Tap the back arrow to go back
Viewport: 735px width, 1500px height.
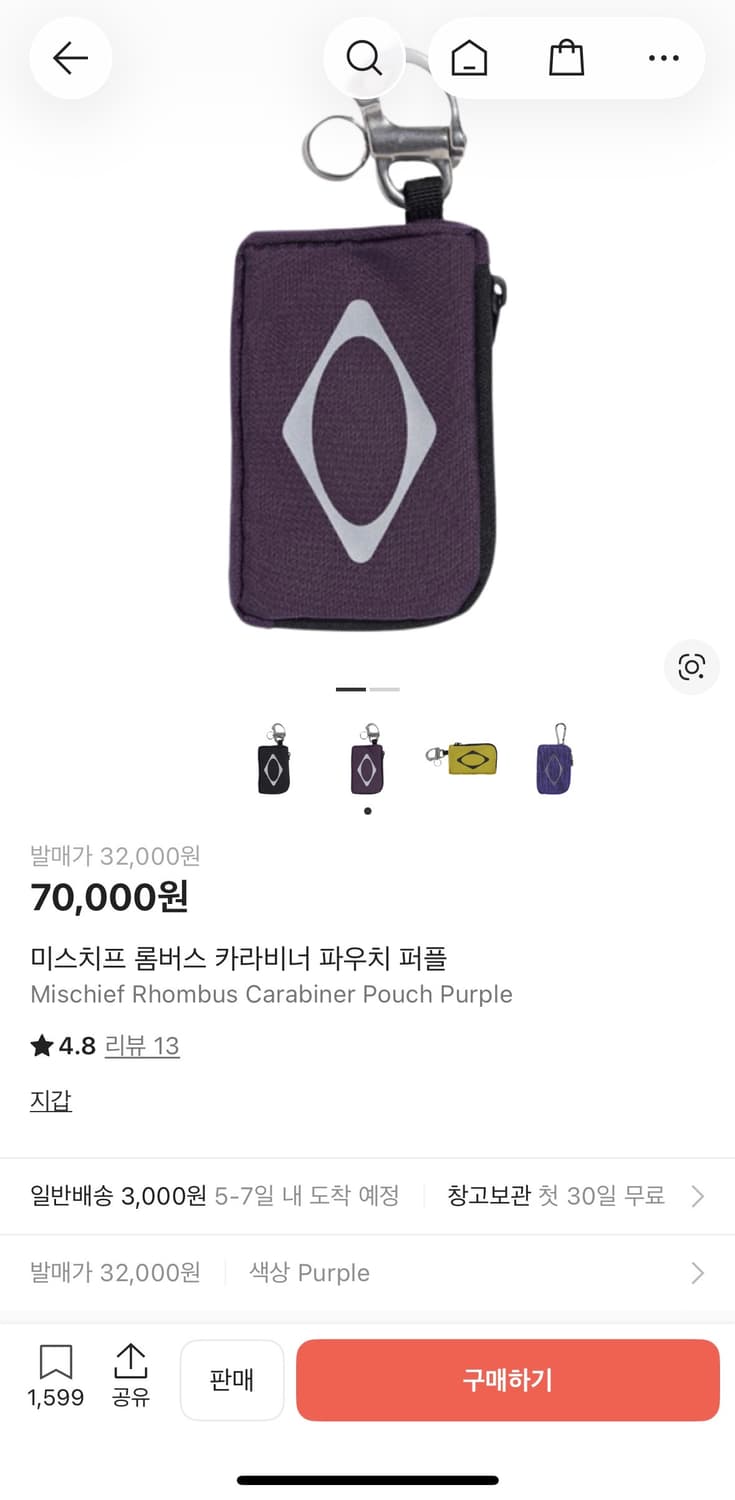coord(70,57)
